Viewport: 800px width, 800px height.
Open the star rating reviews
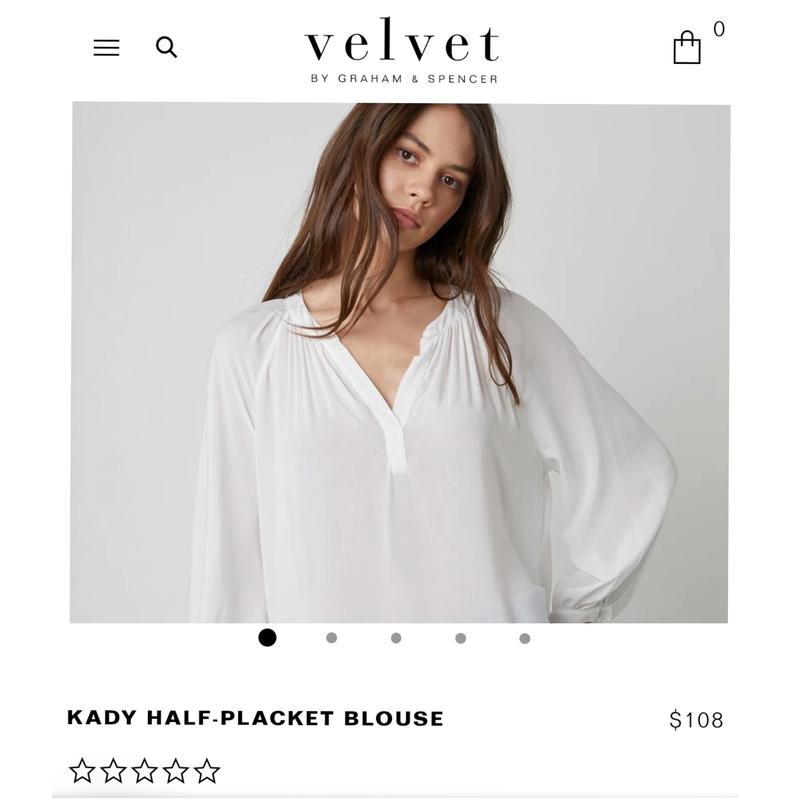144,771
